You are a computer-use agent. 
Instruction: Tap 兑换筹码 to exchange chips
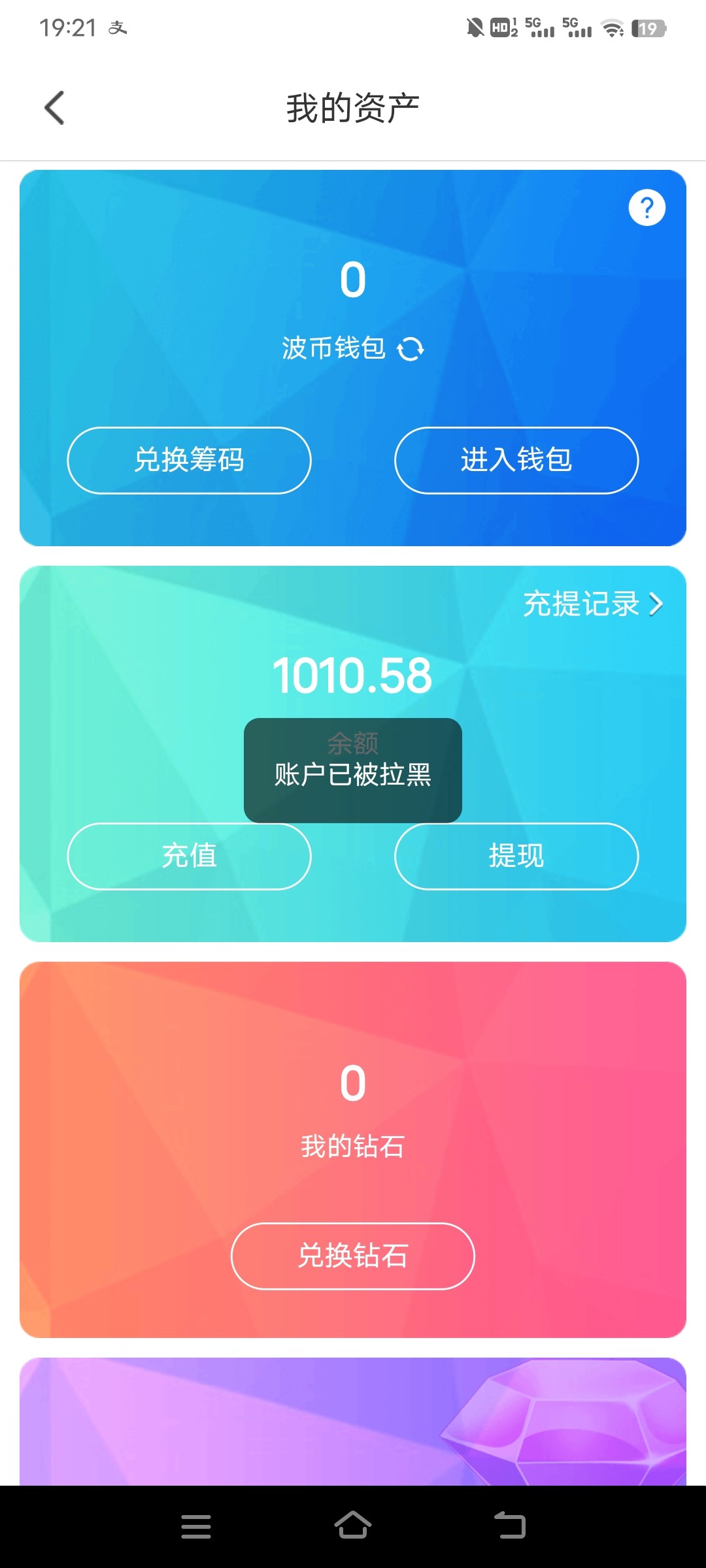(189, 461)
